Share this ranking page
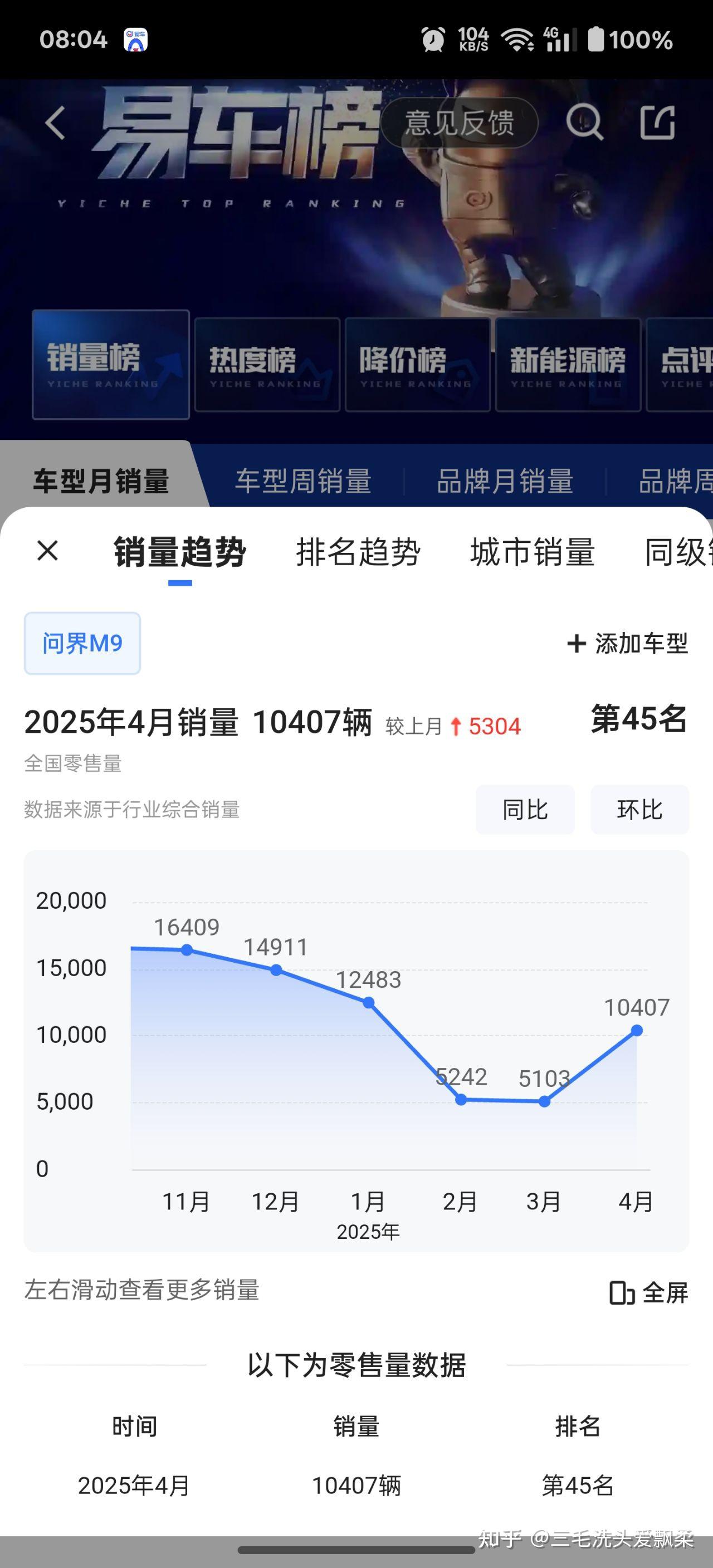713x1568 pixels. click(658, 122)
